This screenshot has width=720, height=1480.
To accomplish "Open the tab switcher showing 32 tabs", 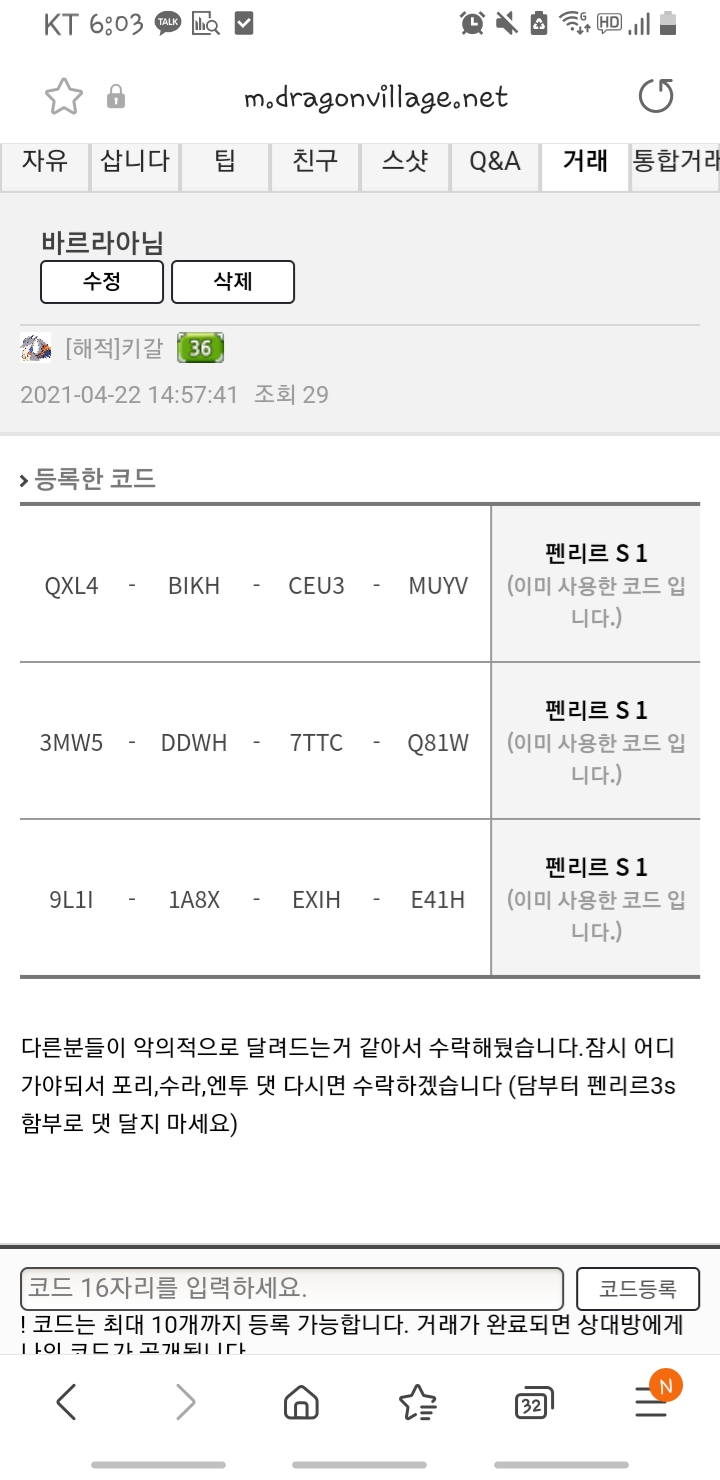I will coord(533,1404).
